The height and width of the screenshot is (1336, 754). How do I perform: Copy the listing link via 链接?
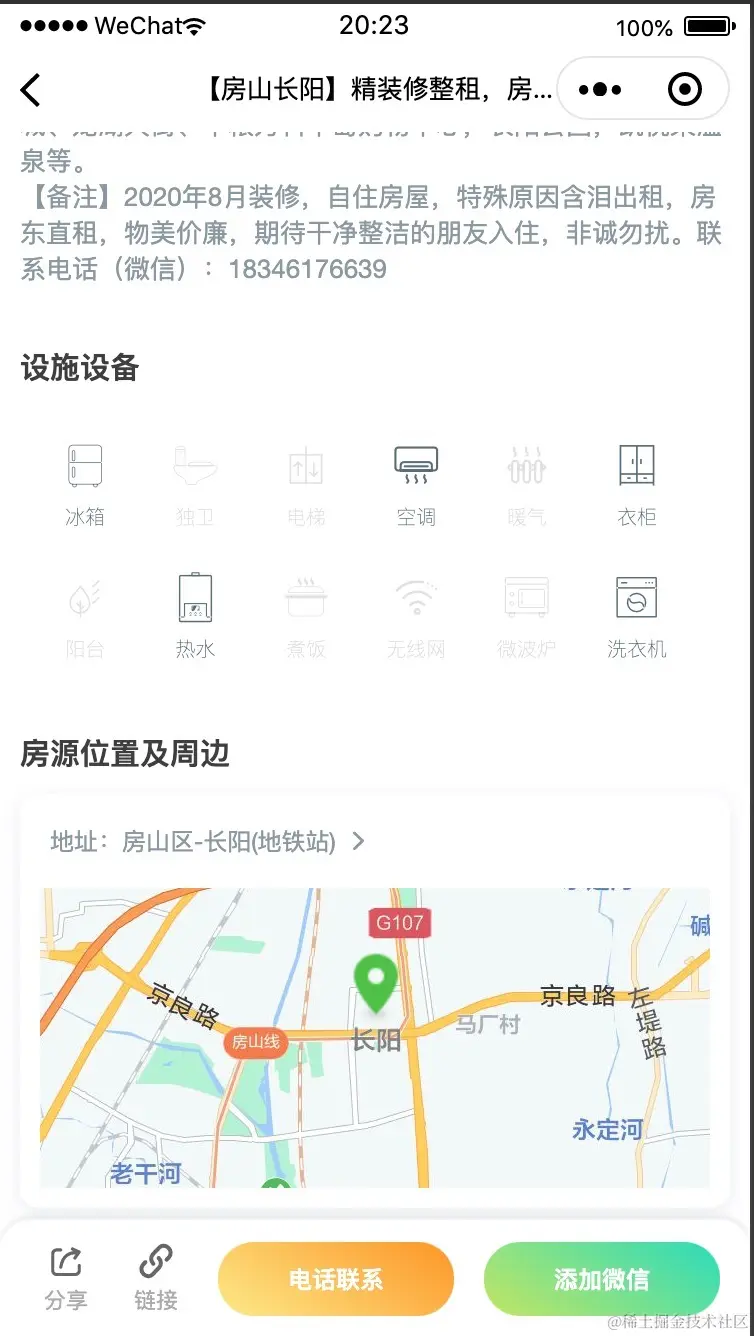156,1278
